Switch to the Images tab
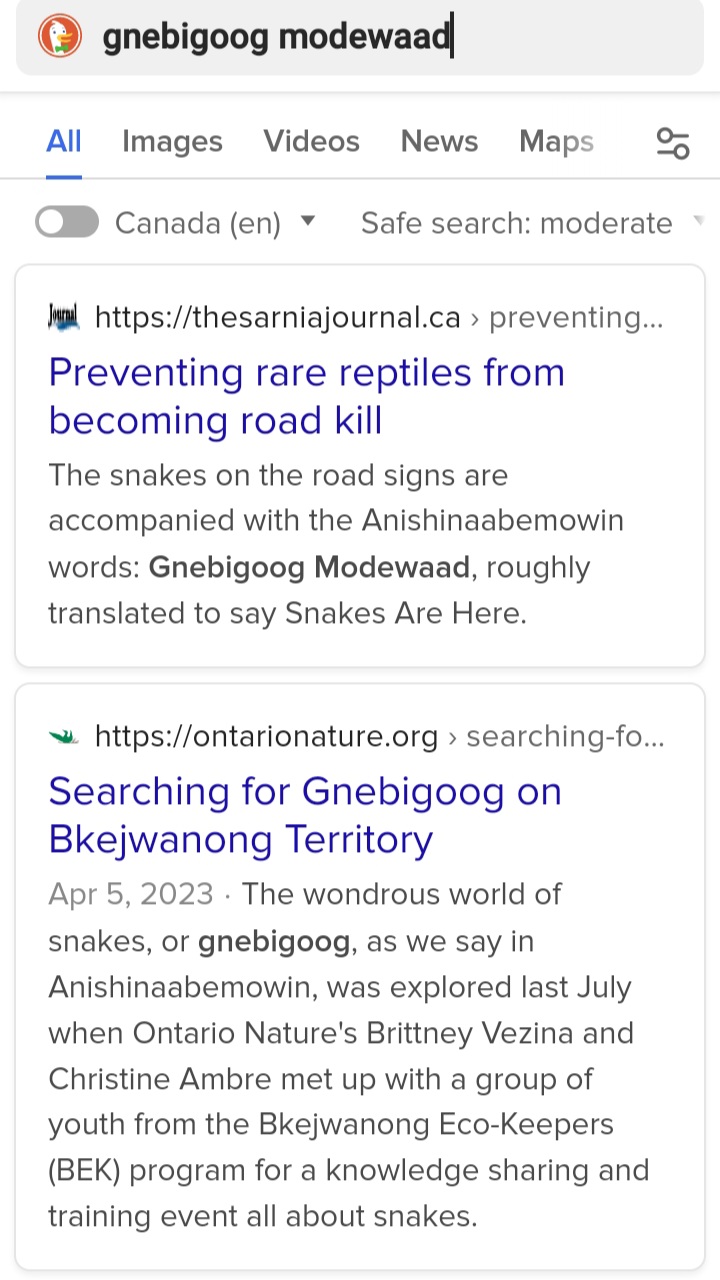The width and height of the screenshot is (720, 1280). [x=172, y=141]
